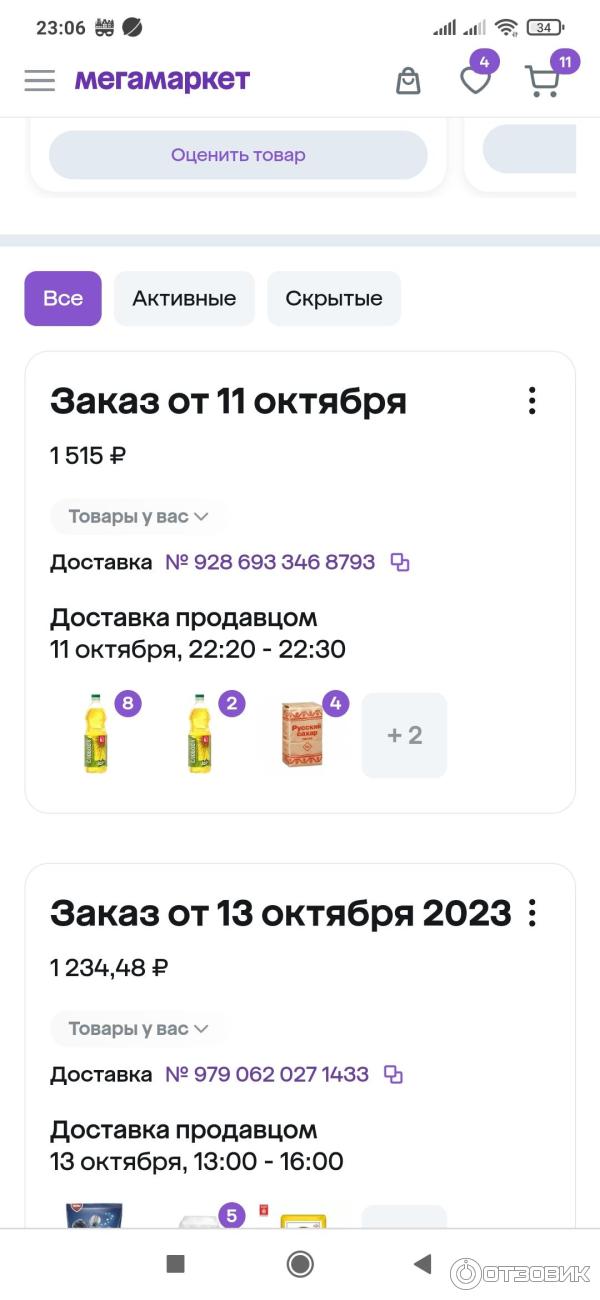
Task: Open the hamburger menu
Action: tap(40, 81)
